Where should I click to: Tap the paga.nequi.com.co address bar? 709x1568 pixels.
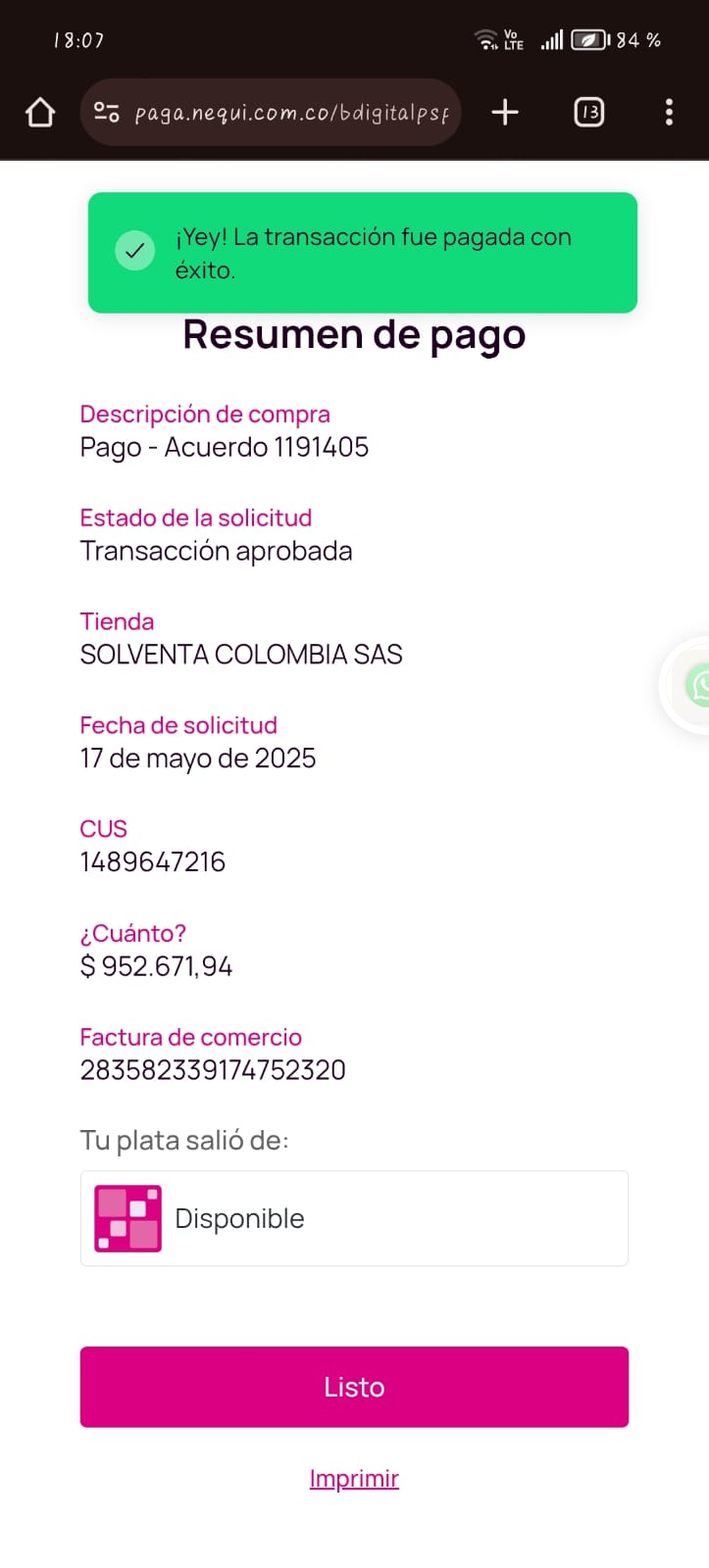pos(290,113)
